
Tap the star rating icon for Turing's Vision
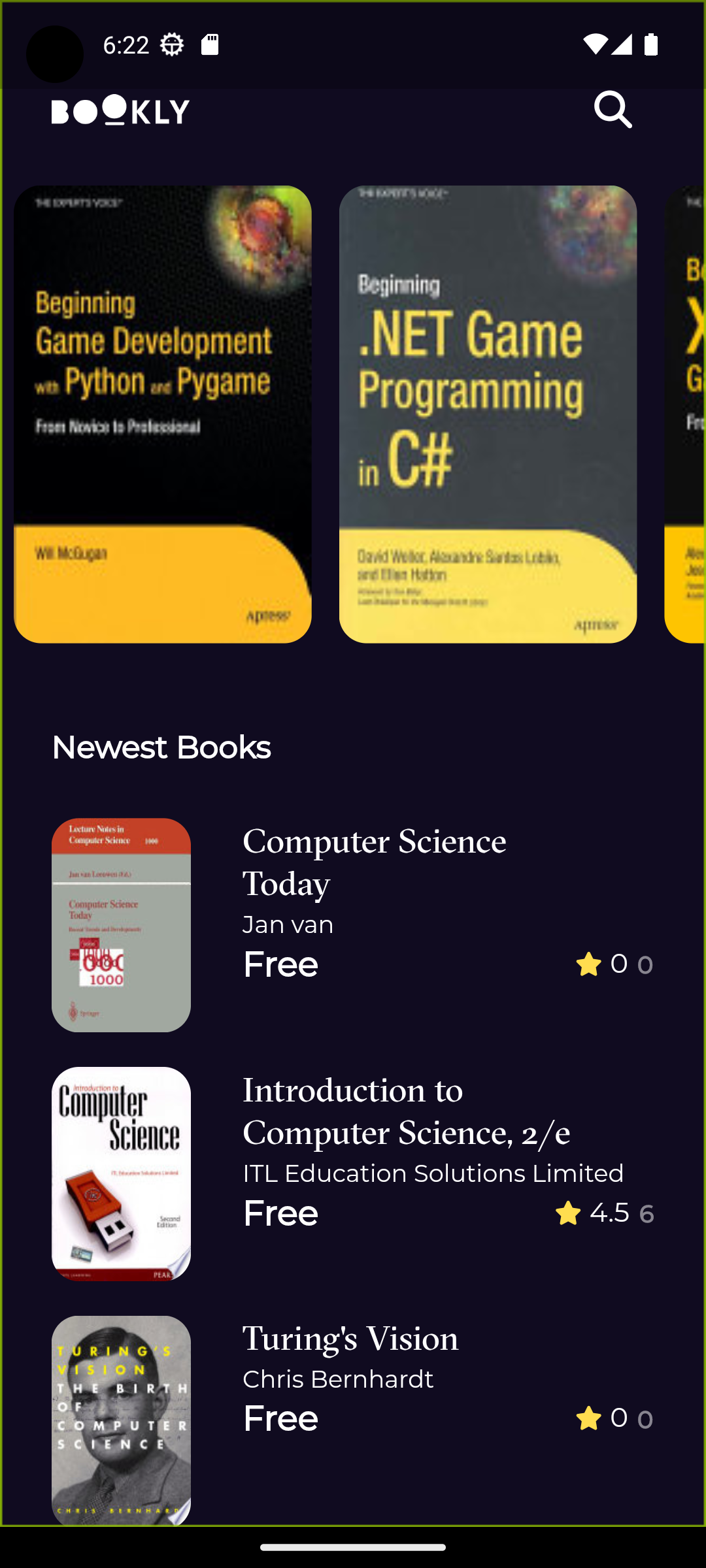(587, 1419)
